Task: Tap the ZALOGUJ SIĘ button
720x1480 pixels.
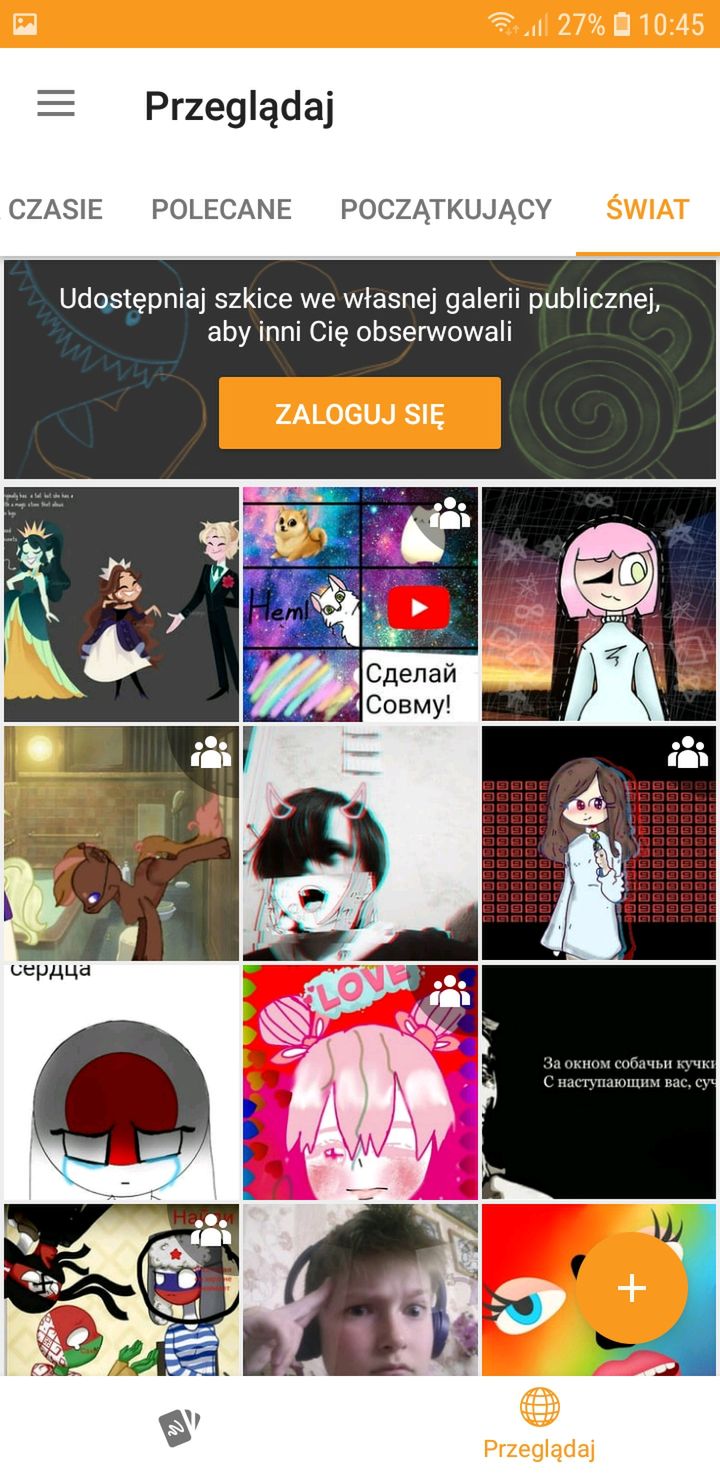Action: click(x=360, y=413)
